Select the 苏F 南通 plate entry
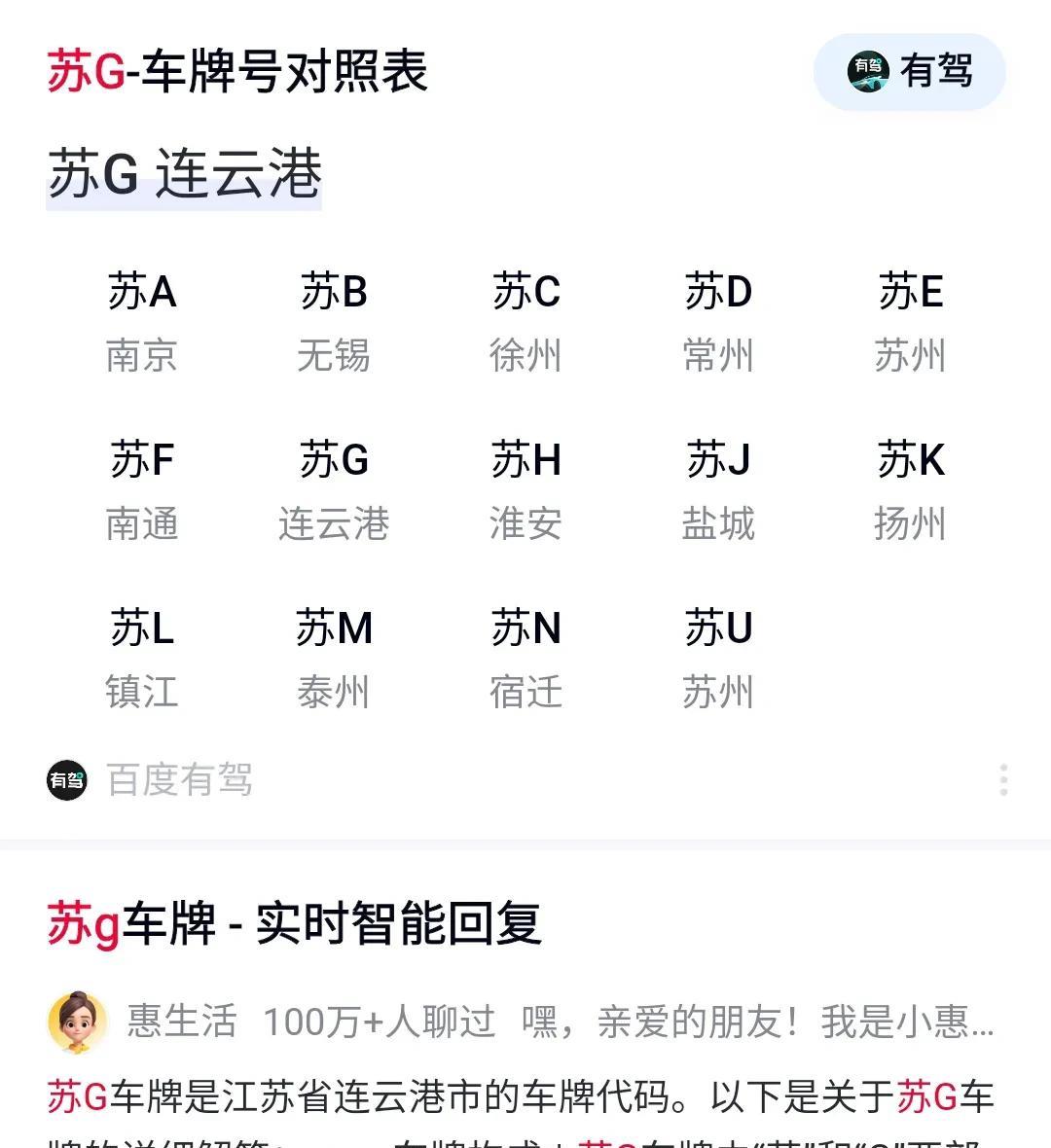The image size is (1051, 1148). [x=141, y=489]
